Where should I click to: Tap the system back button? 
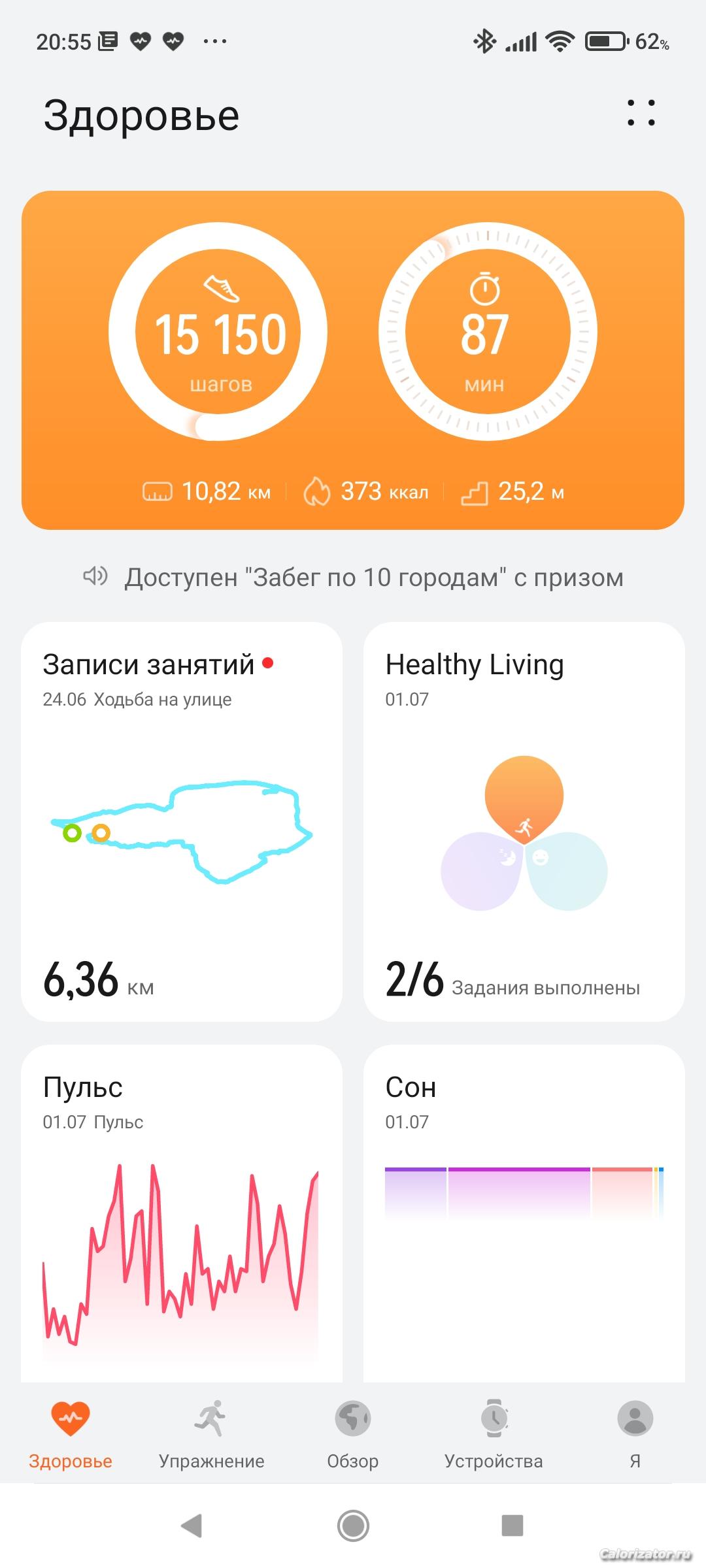(x=192, y=1526)
